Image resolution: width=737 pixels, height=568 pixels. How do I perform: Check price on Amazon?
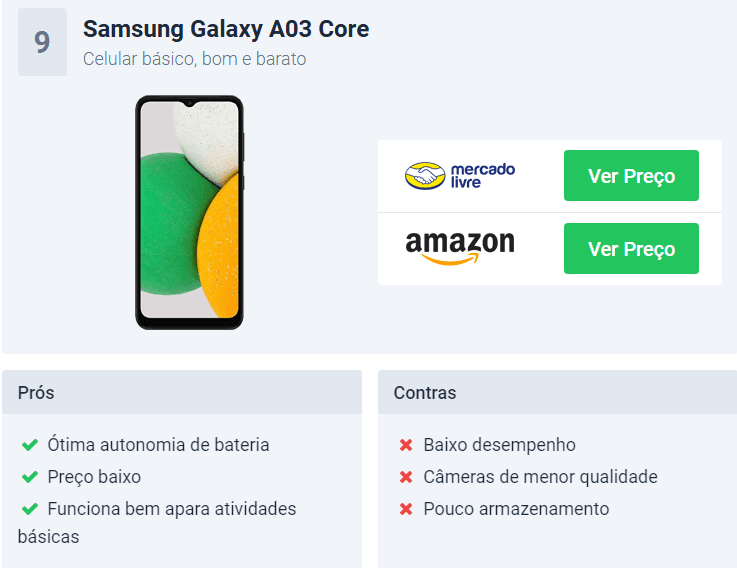[x=631, y=249]
